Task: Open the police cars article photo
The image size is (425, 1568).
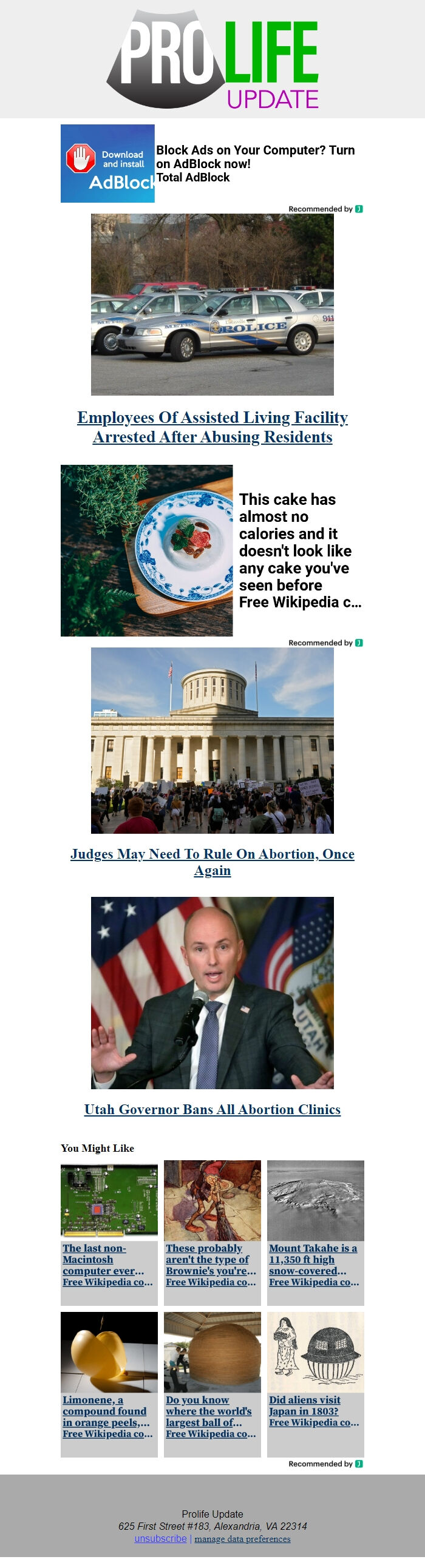Action: click(x=212, y=304)
